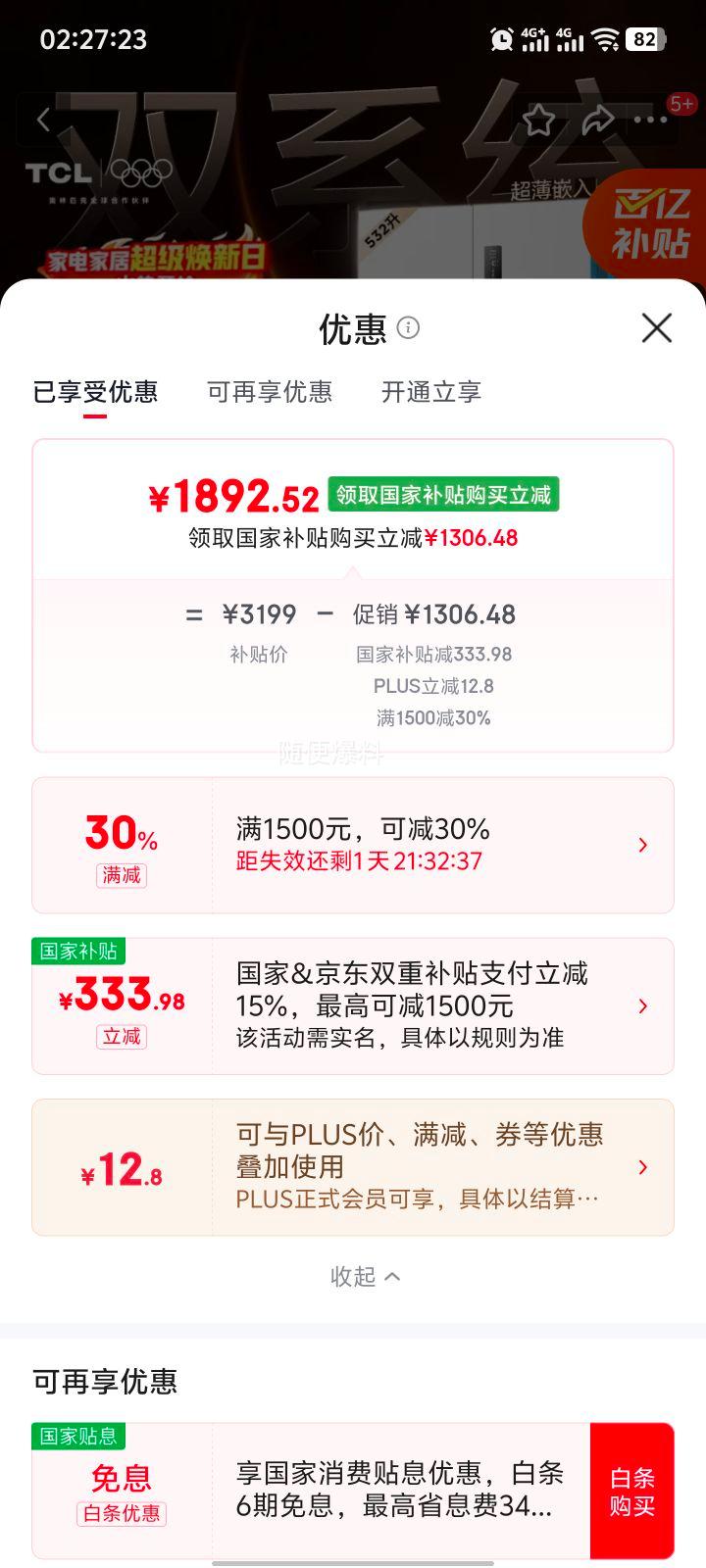Collapse the offer list via 收起
This screenshot has height=1568, width=706.
[364, 1276]
